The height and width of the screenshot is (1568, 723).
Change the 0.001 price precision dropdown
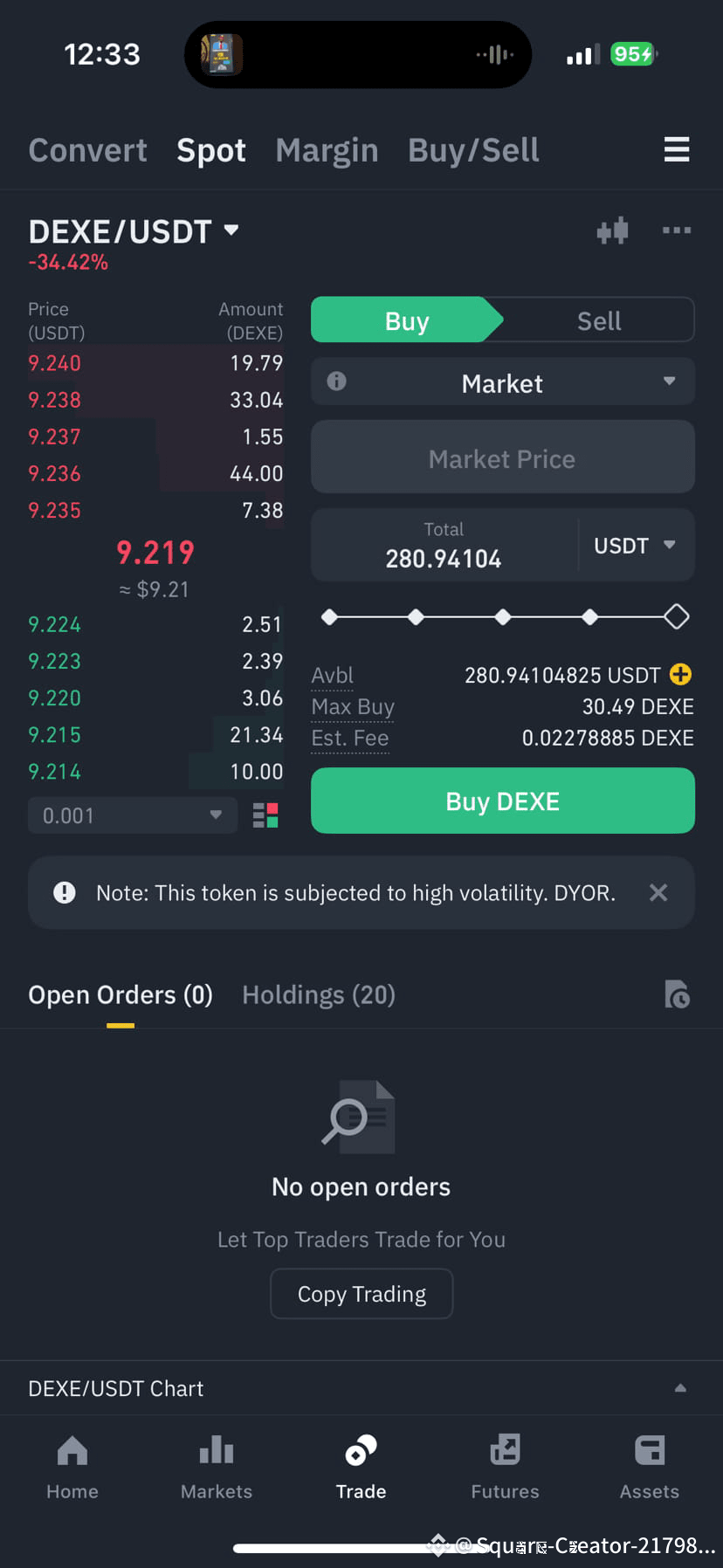[133, 815]
